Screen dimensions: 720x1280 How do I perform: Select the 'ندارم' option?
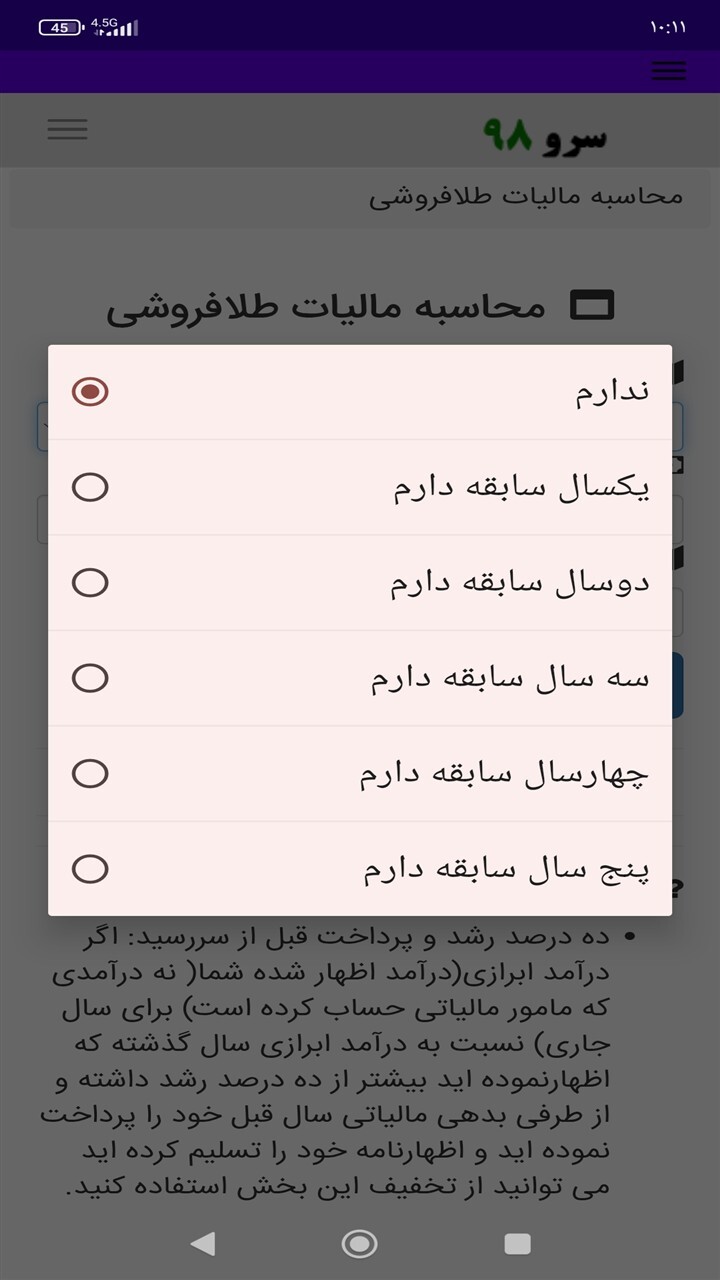pyautogui.click(x=360, y=392)
